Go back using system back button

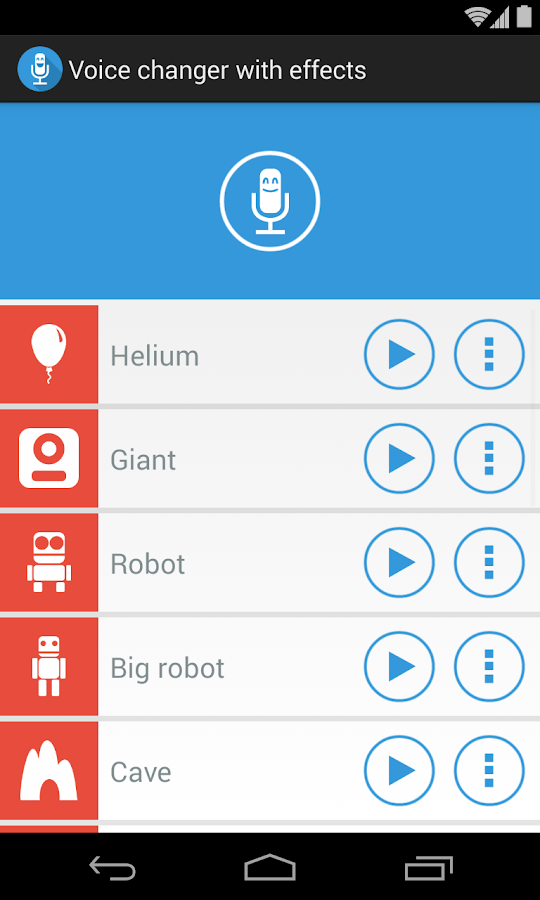click(x=112, y=867)
